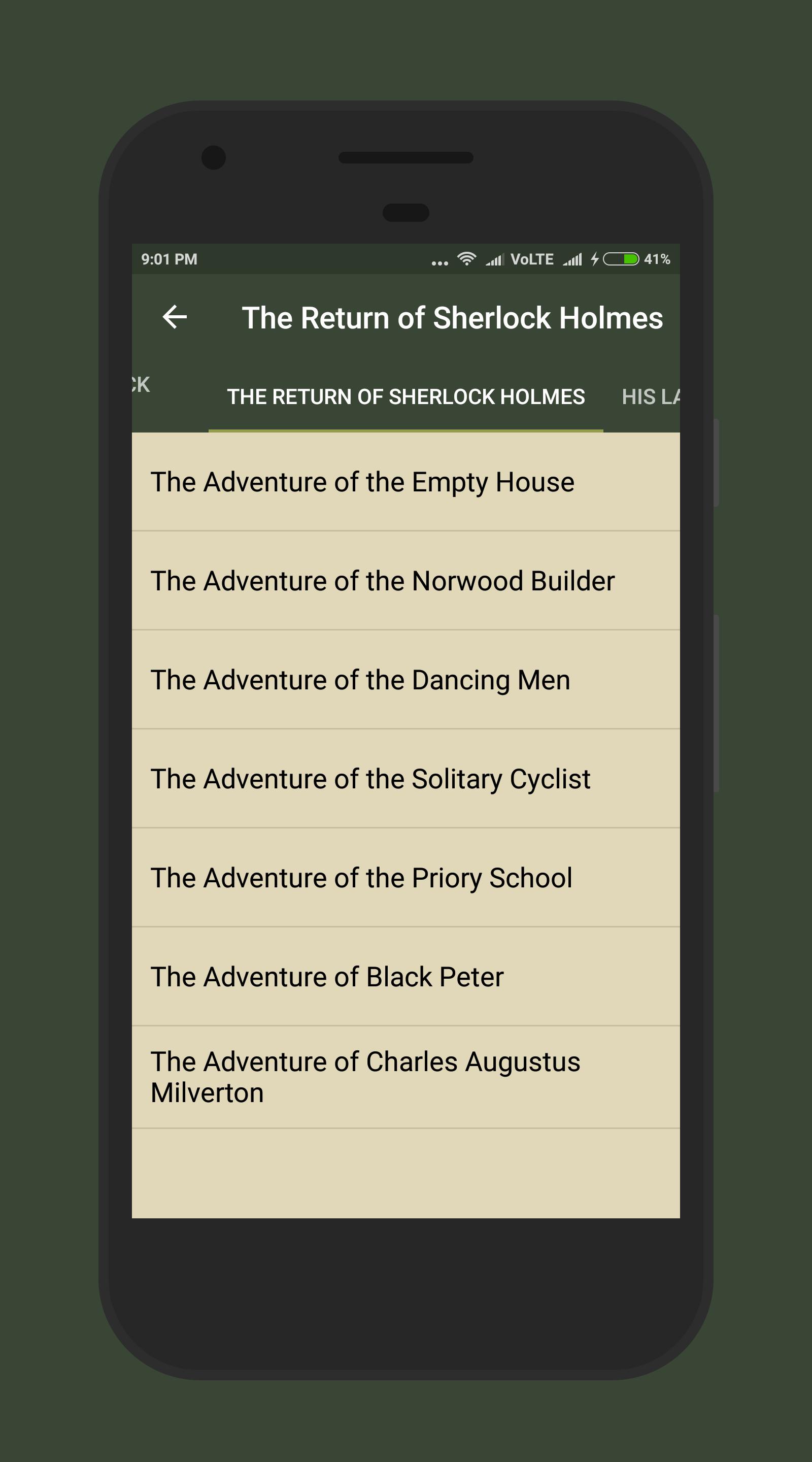
Task: Switch to the partially visible previous tab
Action: coord(141,385)
